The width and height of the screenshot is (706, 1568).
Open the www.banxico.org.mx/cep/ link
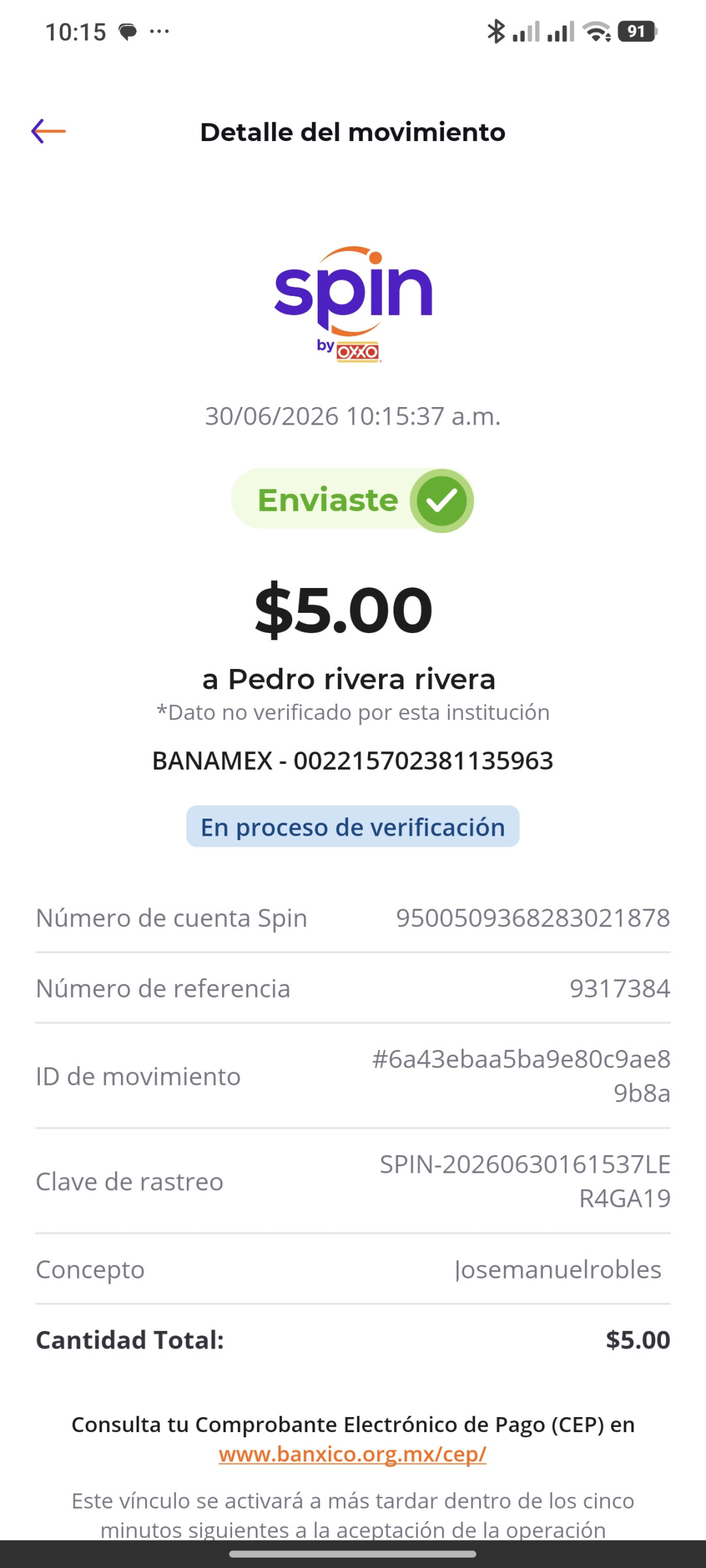pos(352,1454)
